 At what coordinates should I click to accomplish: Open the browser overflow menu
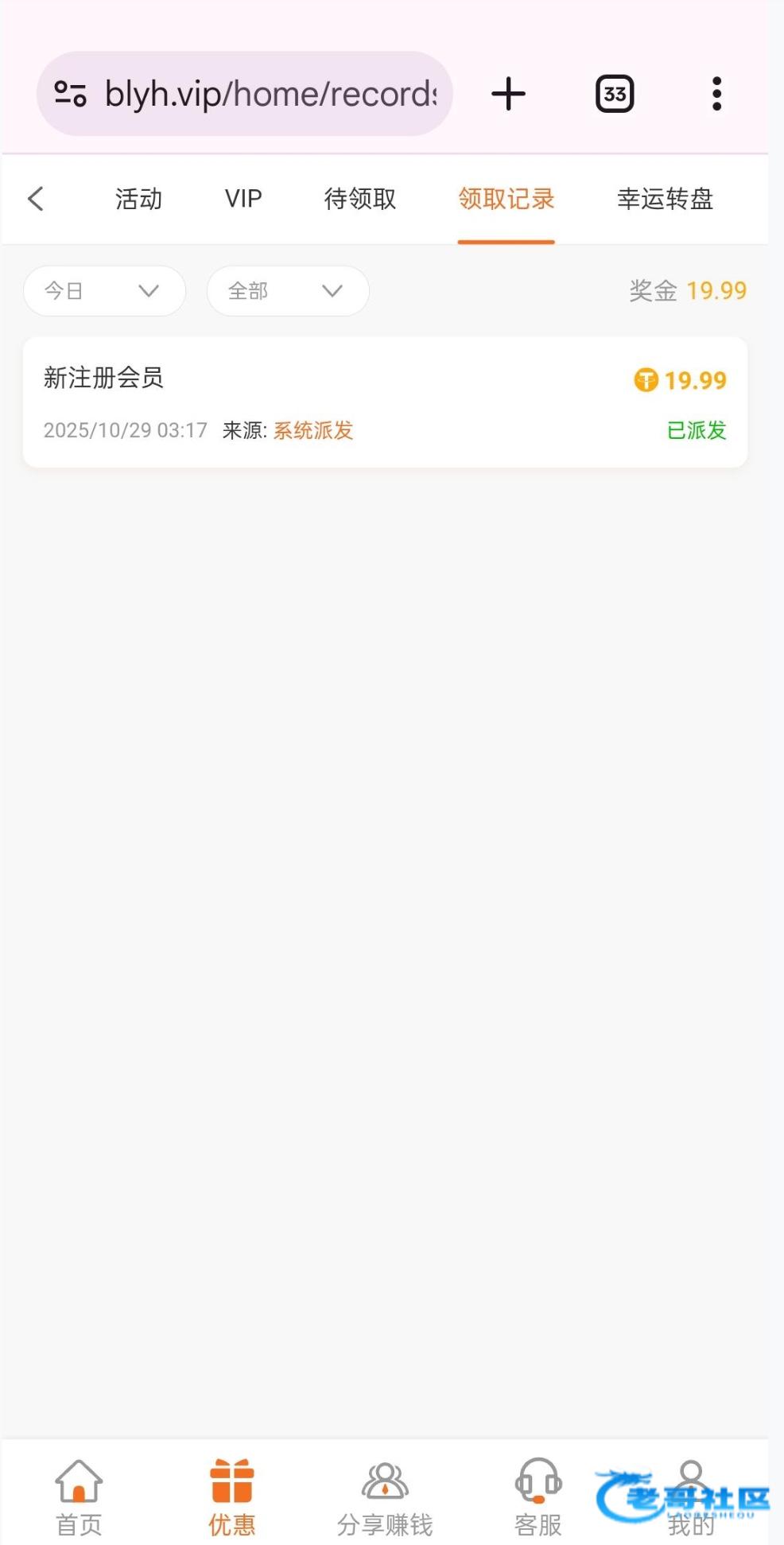point(716,94)
